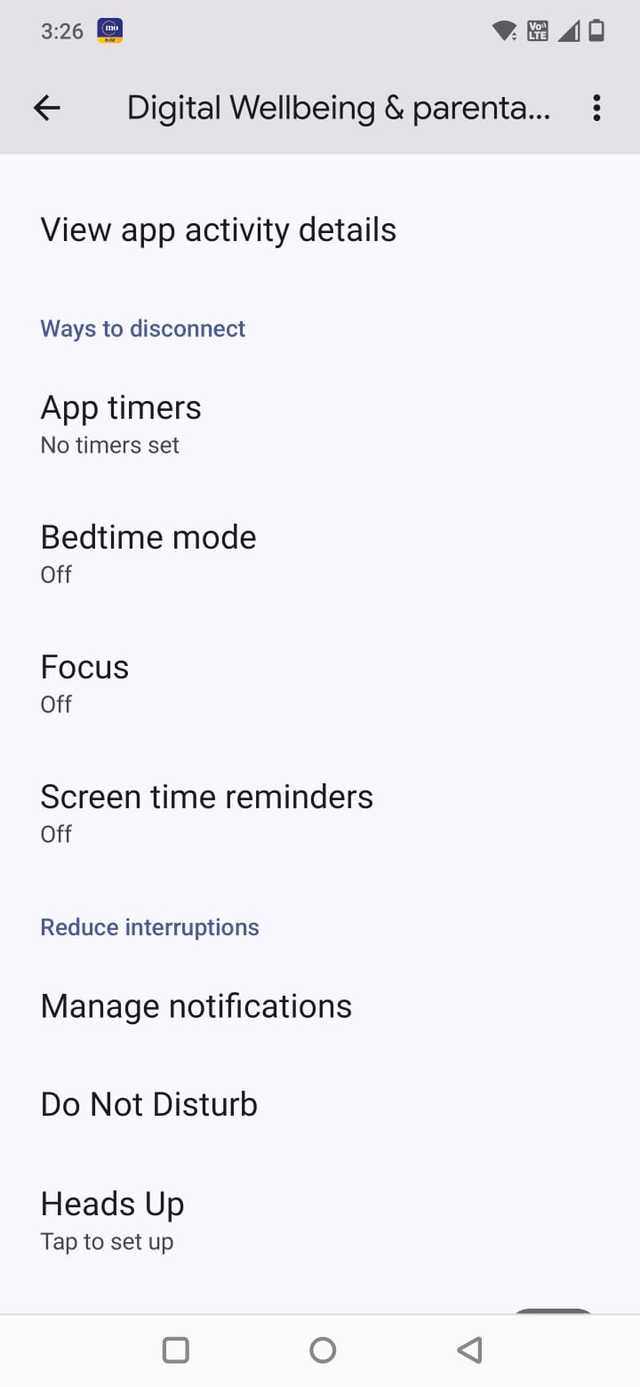Open recent apps from navigation bar
The image size is (640, 1387).
[176, 1350]
